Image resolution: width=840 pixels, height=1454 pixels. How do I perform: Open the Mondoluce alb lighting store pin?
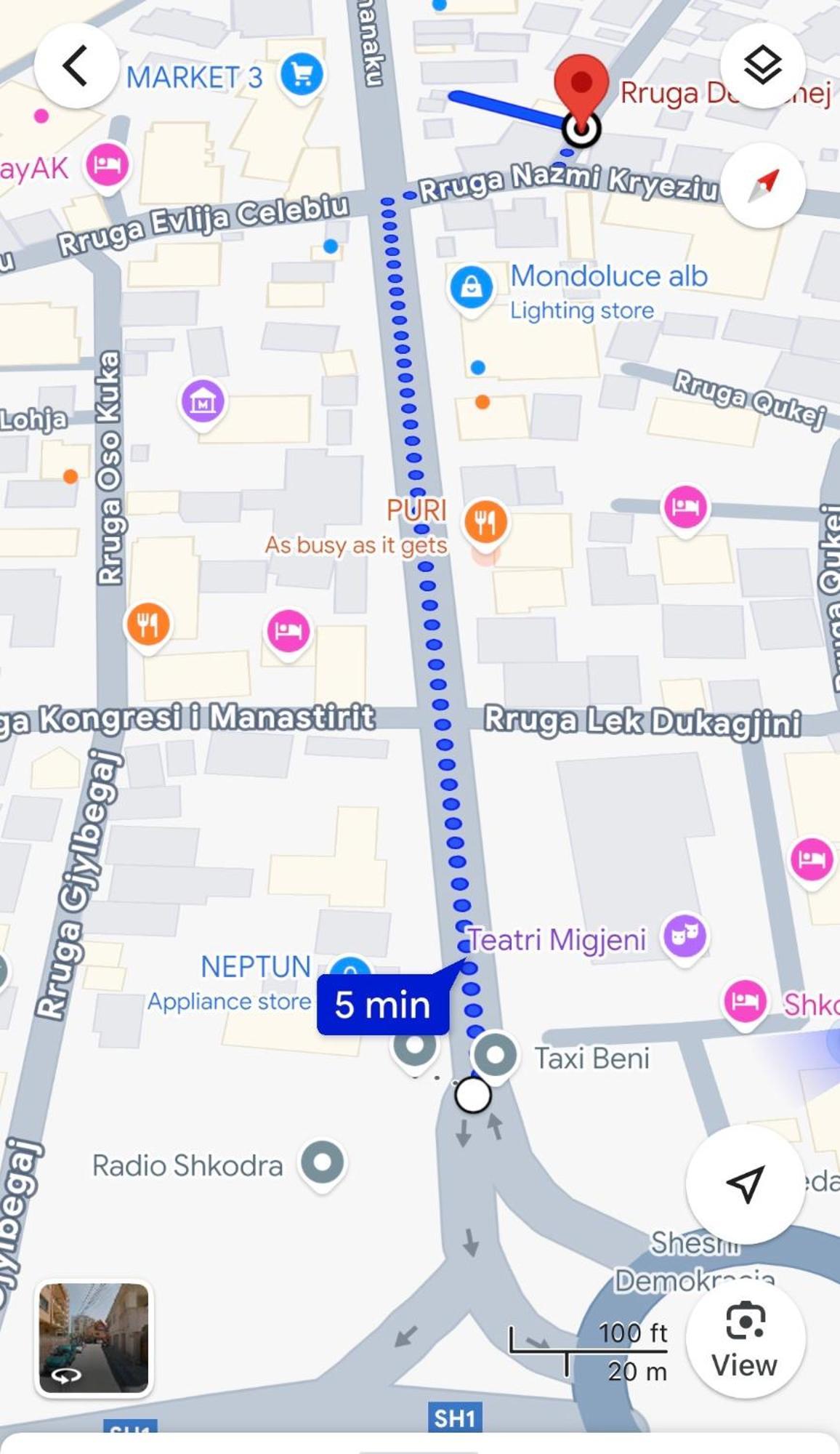pyautogui.click(x=471, y=287)
